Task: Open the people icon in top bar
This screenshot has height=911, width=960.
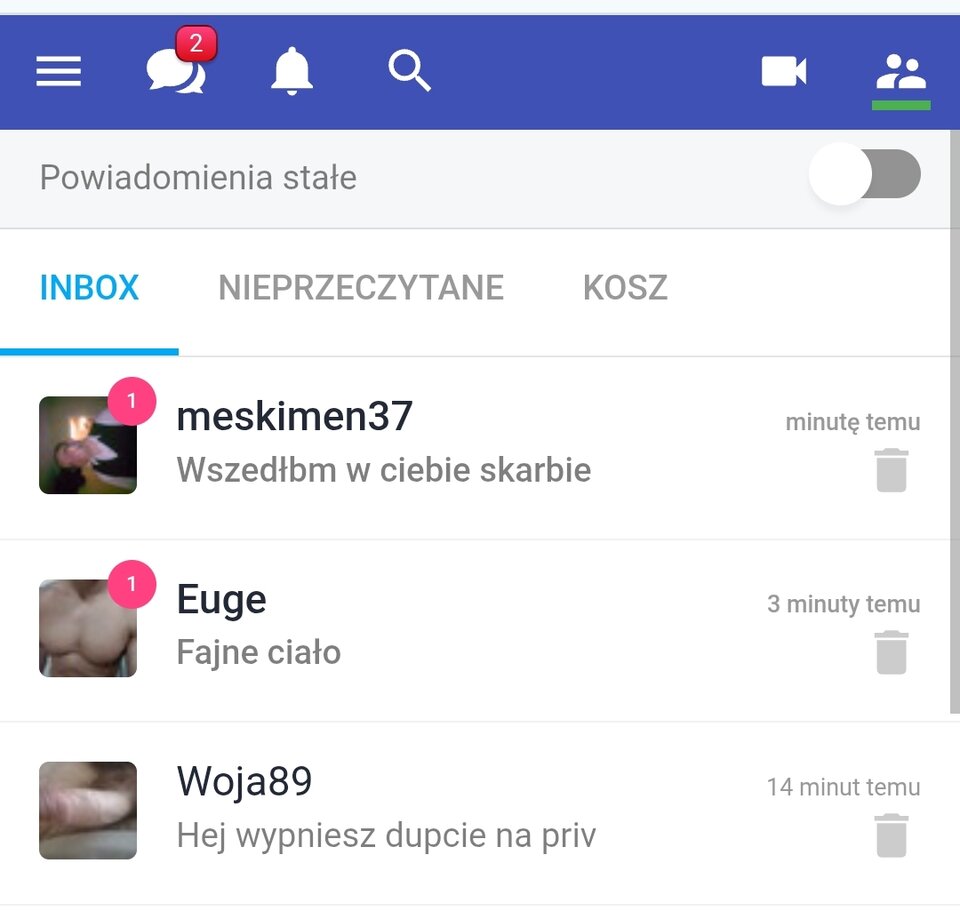Action: (x=900, y=72)
